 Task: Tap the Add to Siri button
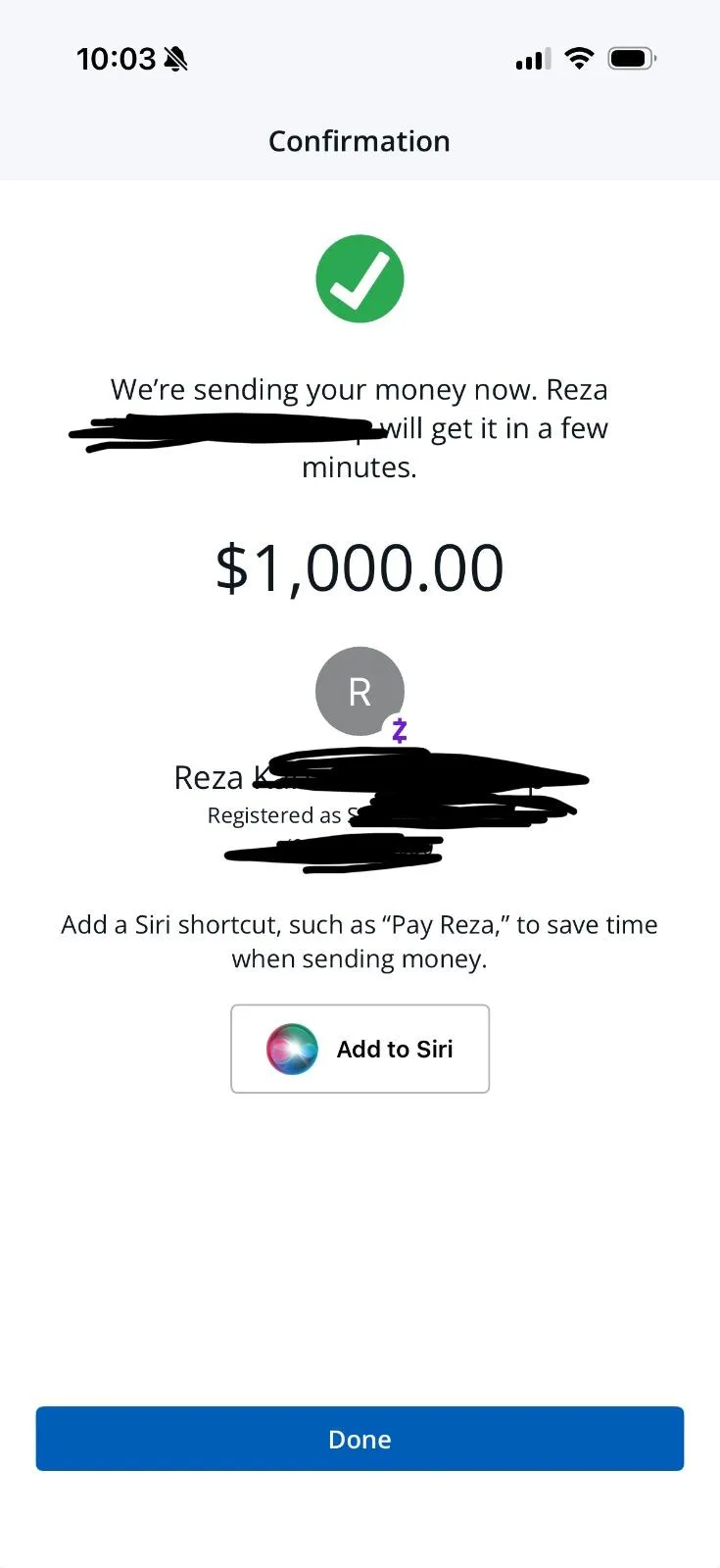(360, 1049)
